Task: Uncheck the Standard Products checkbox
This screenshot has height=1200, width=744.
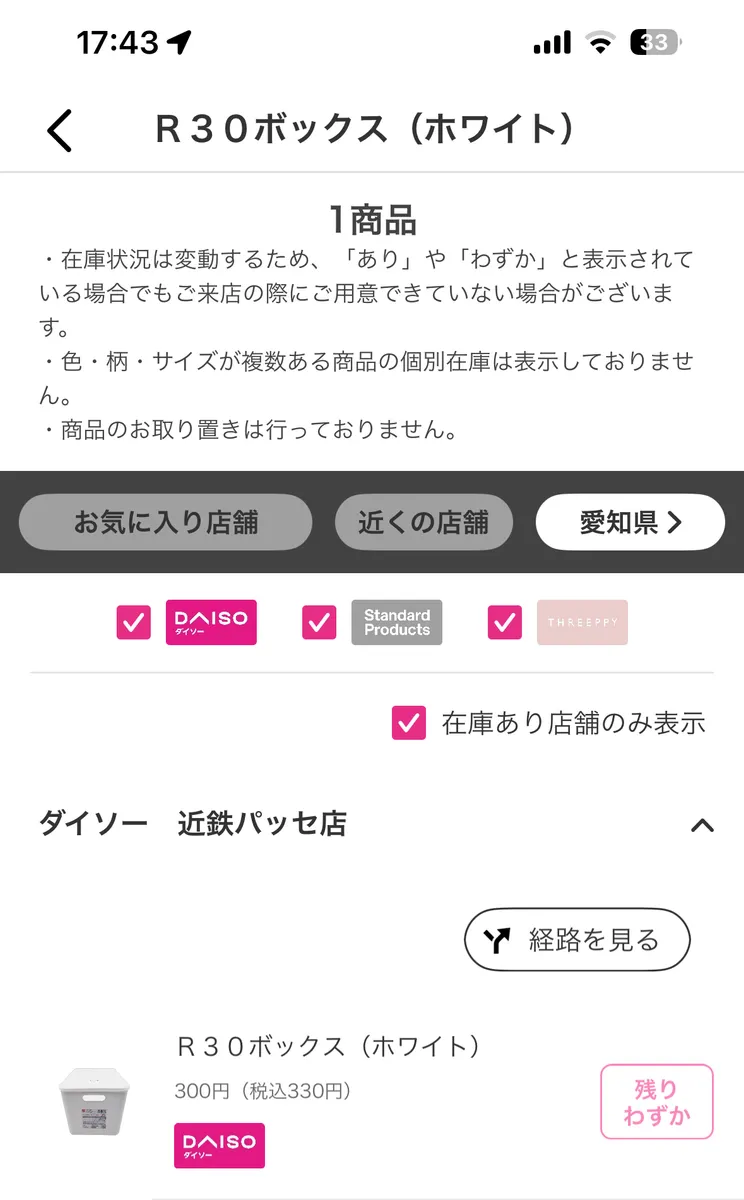Action: click(x=319, y=622)
